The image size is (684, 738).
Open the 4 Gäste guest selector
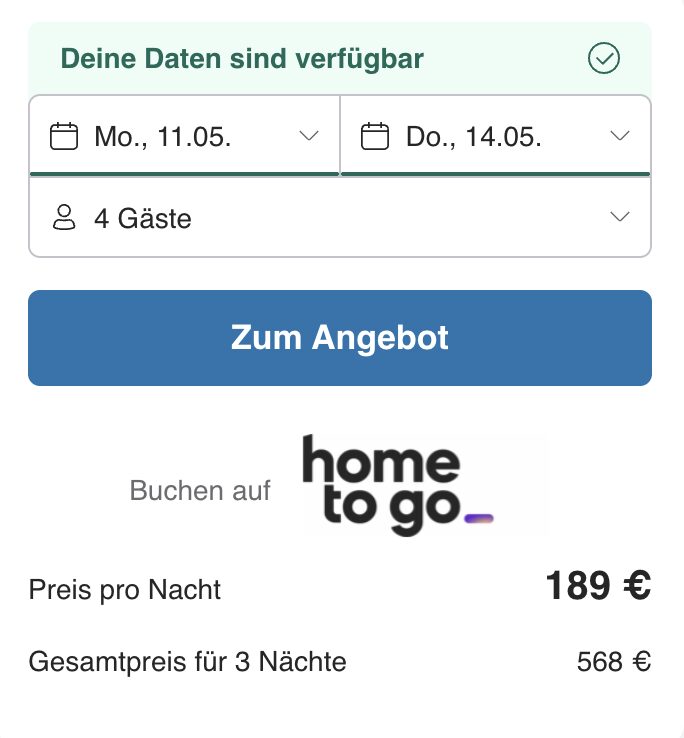(x=340, y=217)
